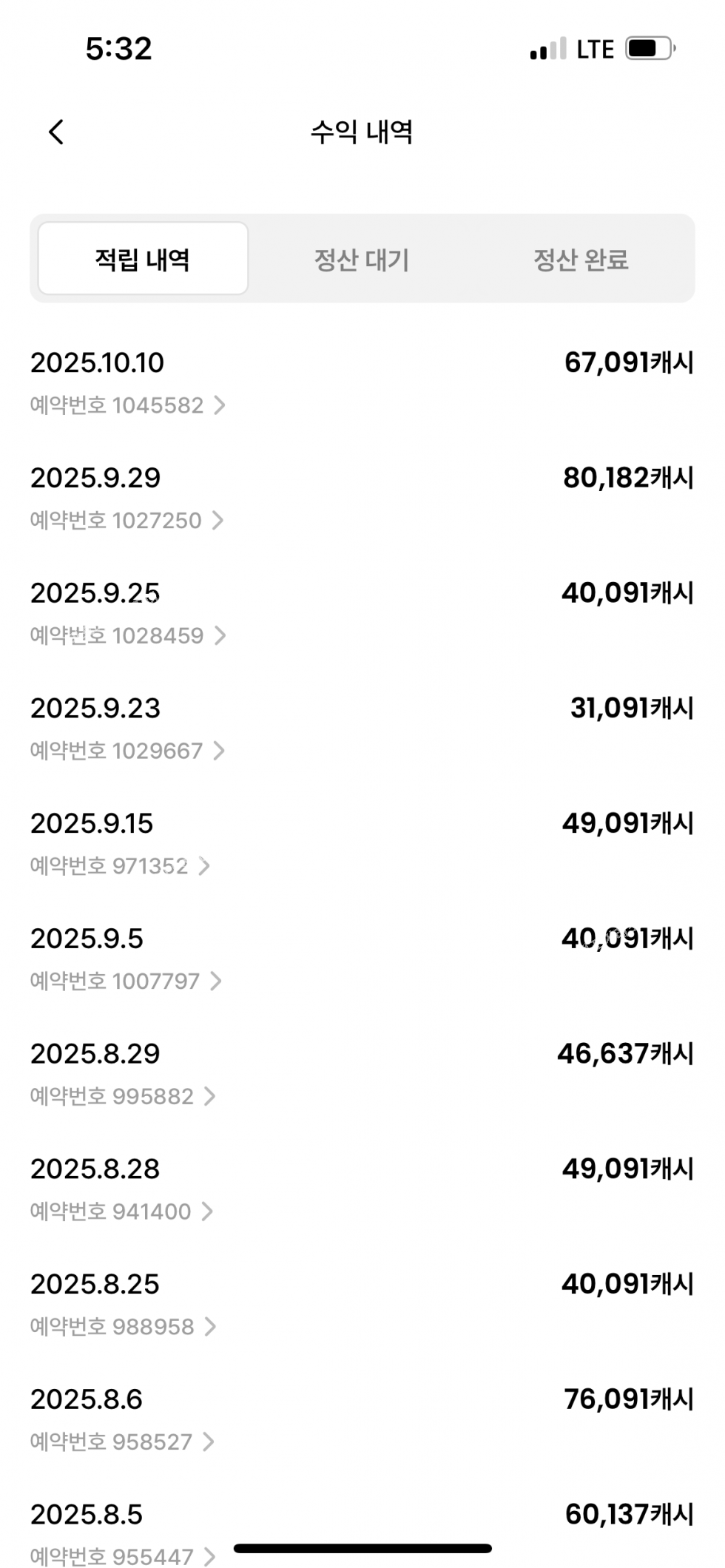The image size is (725, 1568).
Task: Tap 예약번호 1029667 link
Action: (127, 751)
